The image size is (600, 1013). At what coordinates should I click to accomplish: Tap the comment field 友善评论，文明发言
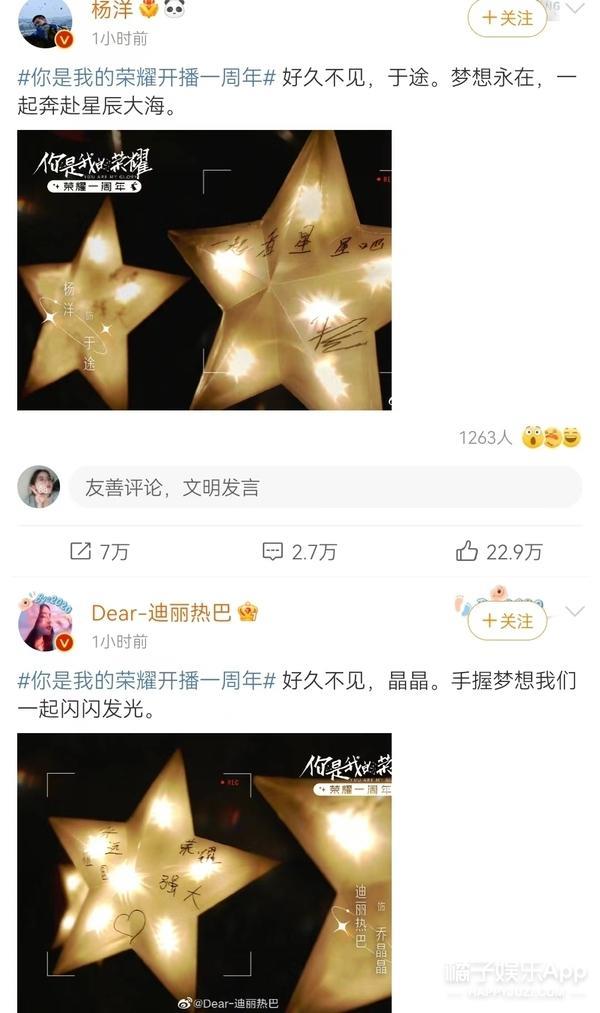coord(320,487)
